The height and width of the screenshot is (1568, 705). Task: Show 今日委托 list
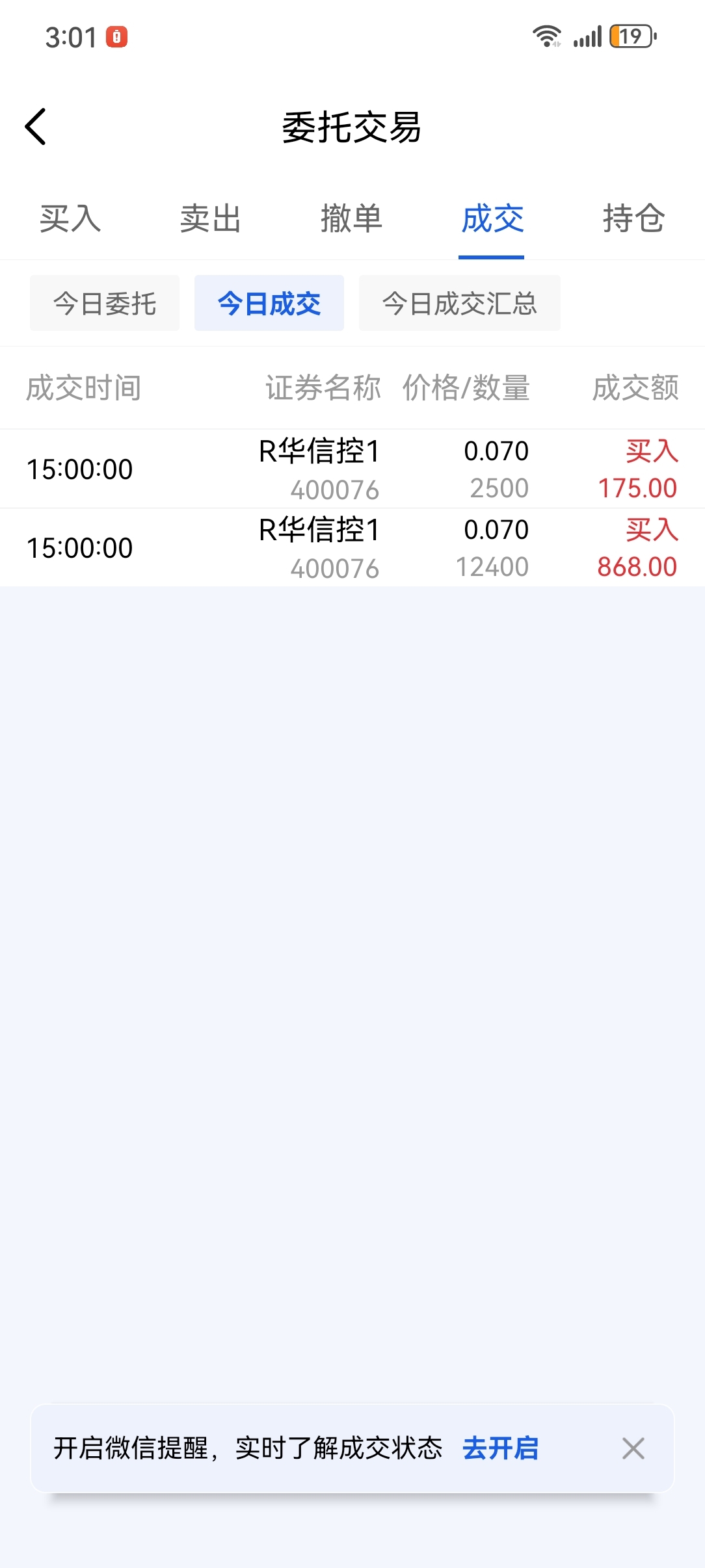[x=105, y=303]
